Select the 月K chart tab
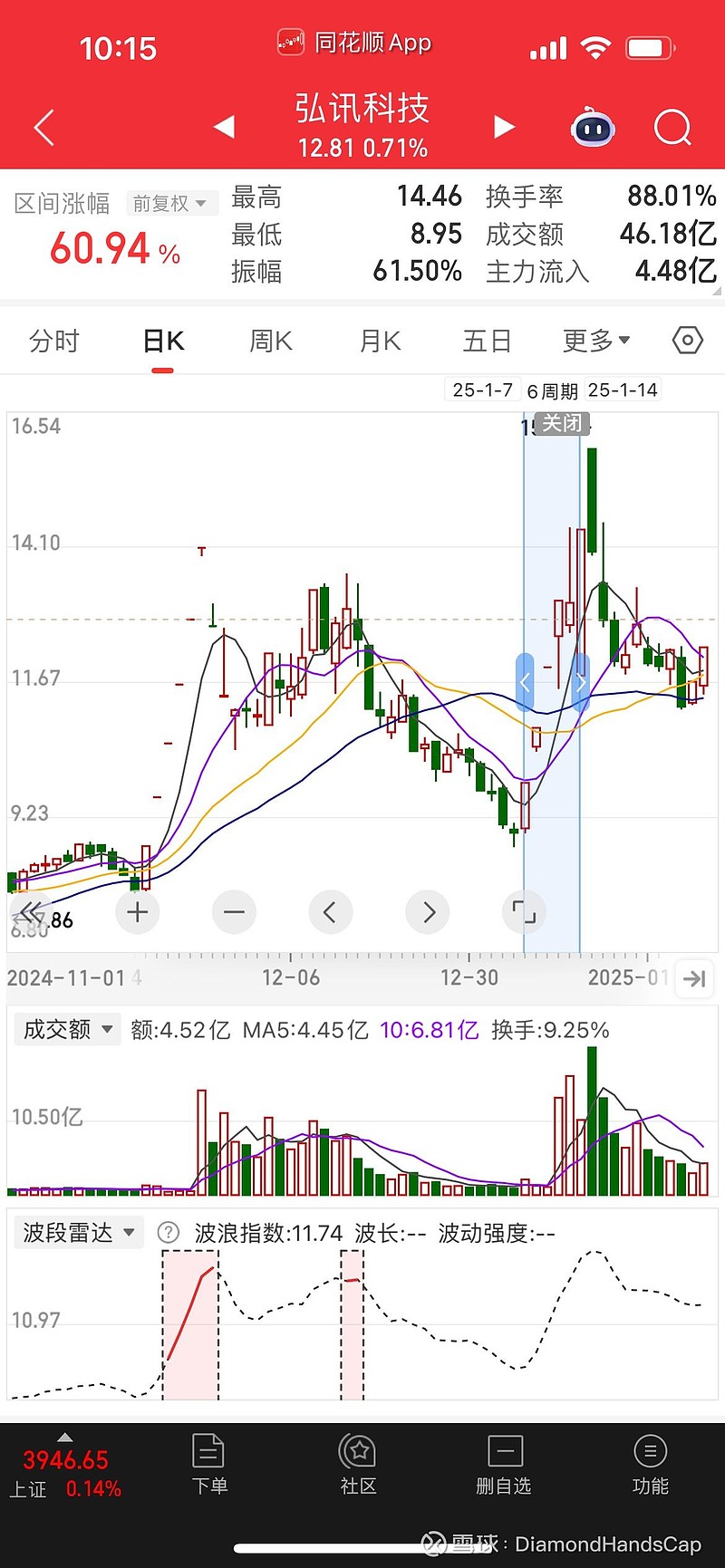The height and width of the screenshot is (1568, 725). [380, 341]
